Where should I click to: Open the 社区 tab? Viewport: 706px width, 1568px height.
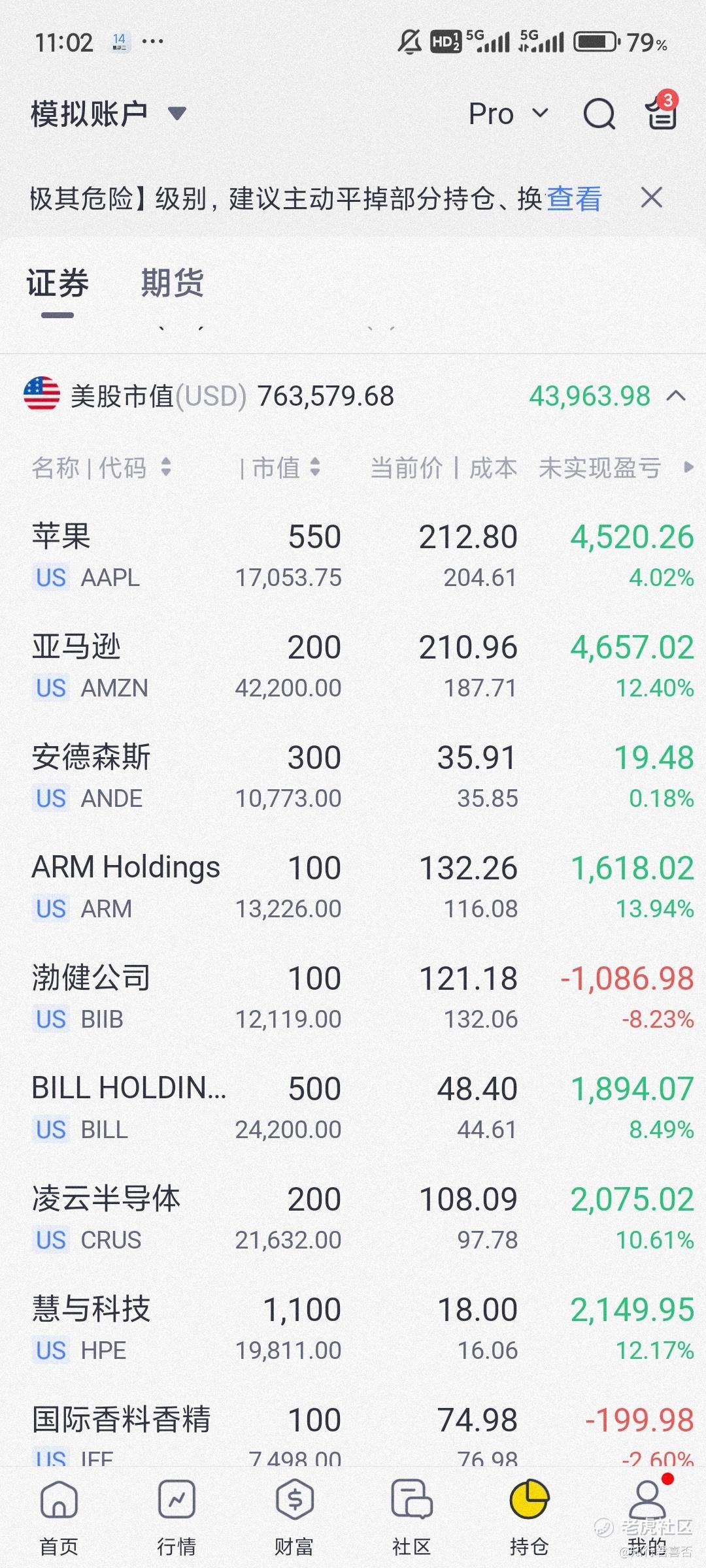click(x=412, y=1517)
